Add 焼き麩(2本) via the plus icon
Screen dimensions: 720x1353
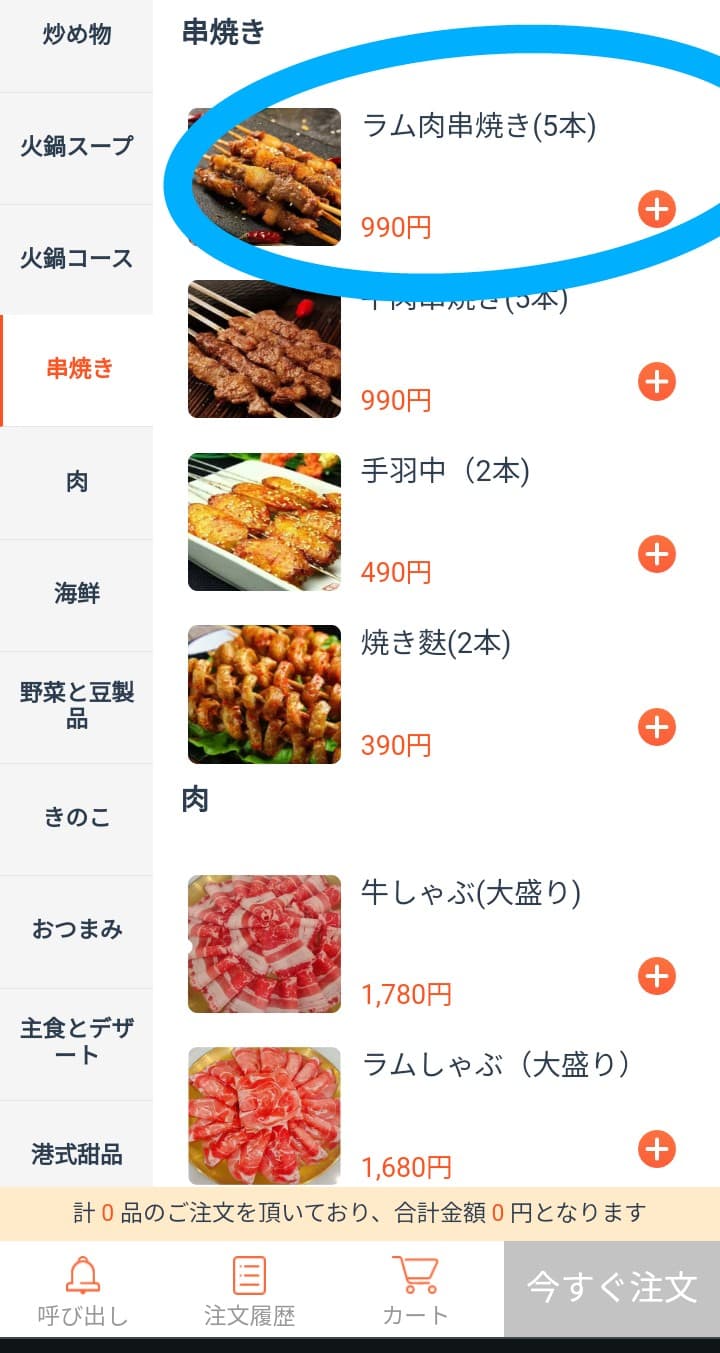657,729
